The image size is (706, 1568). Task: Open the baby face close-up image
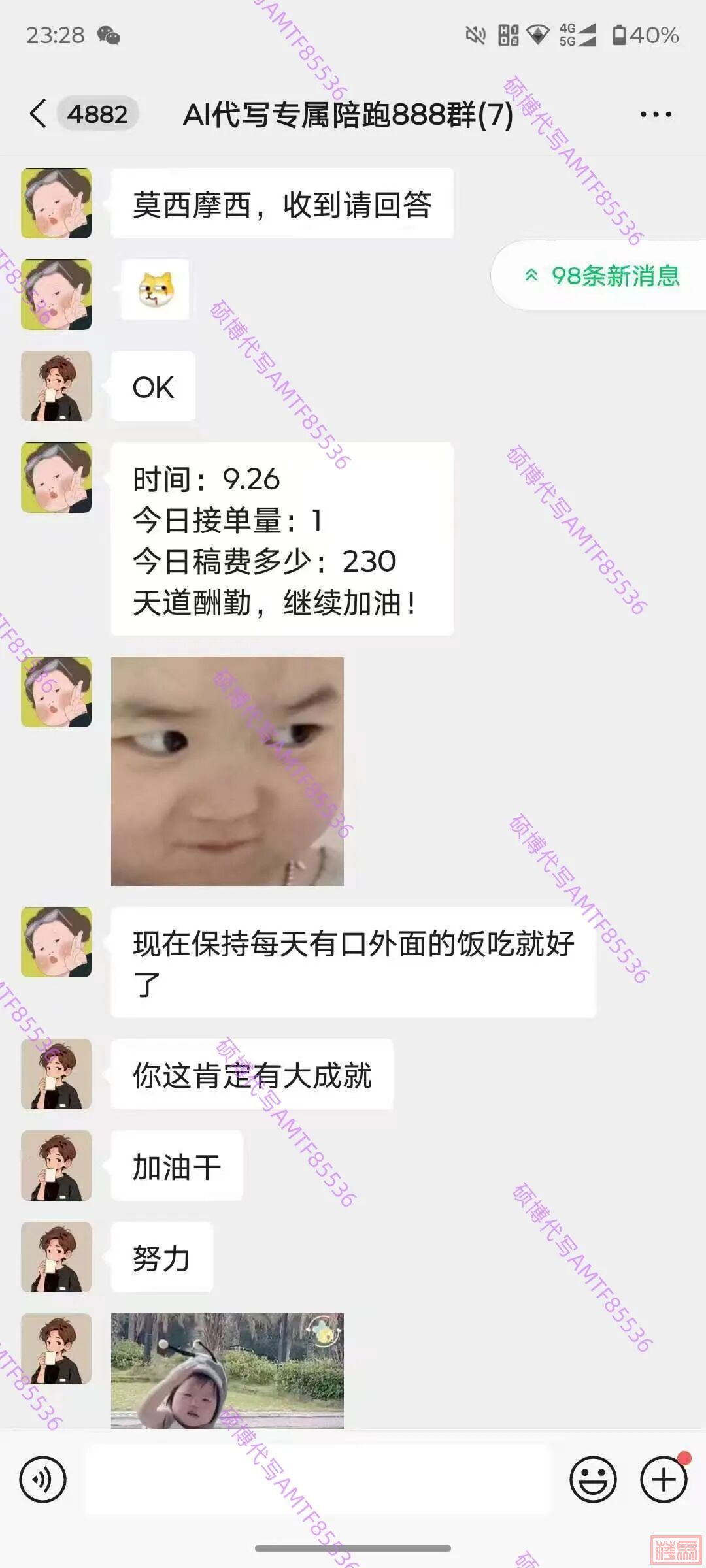(x=227, y=771)
